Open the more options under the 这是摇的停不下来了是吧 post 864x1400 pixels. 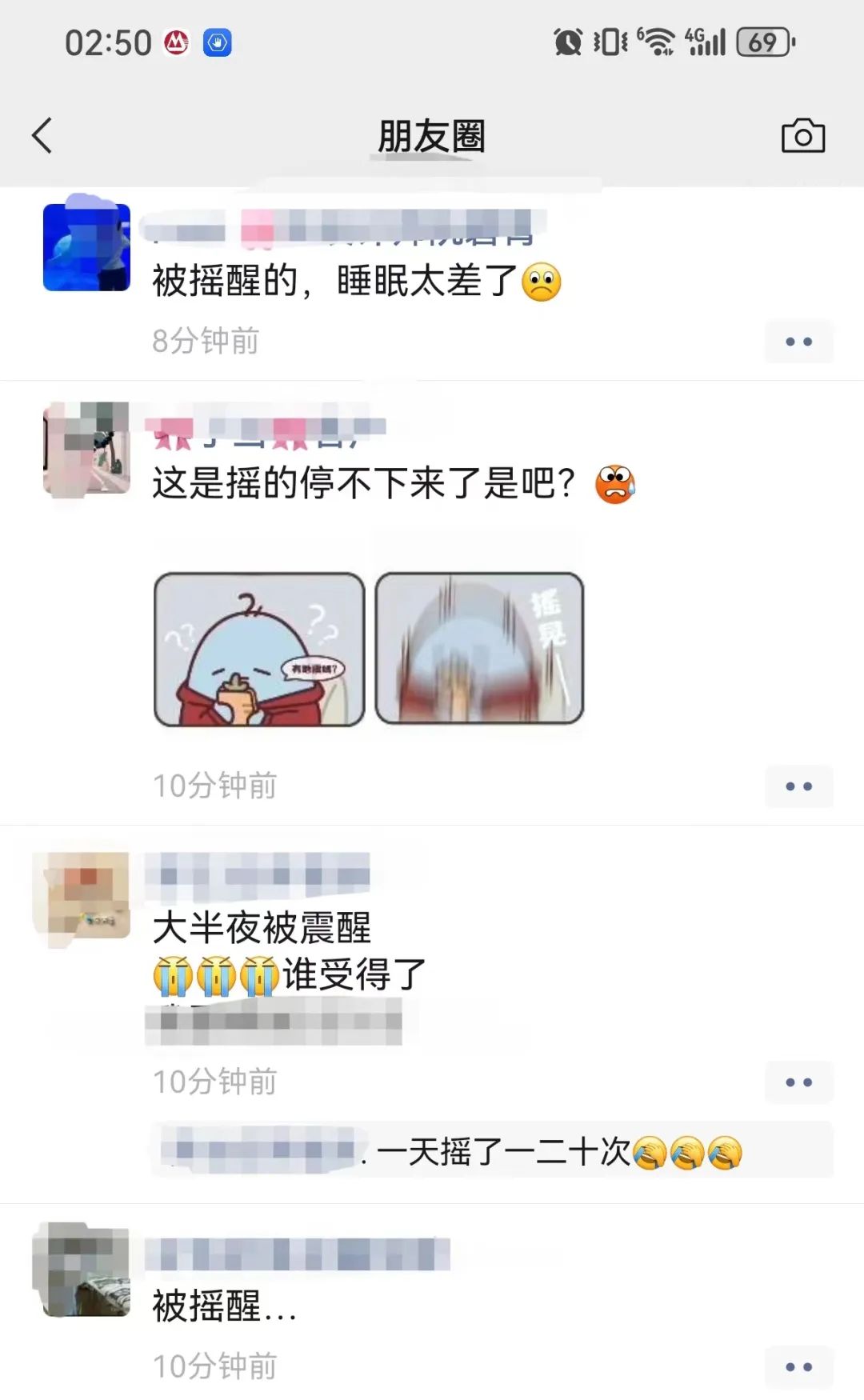point(798,786)
